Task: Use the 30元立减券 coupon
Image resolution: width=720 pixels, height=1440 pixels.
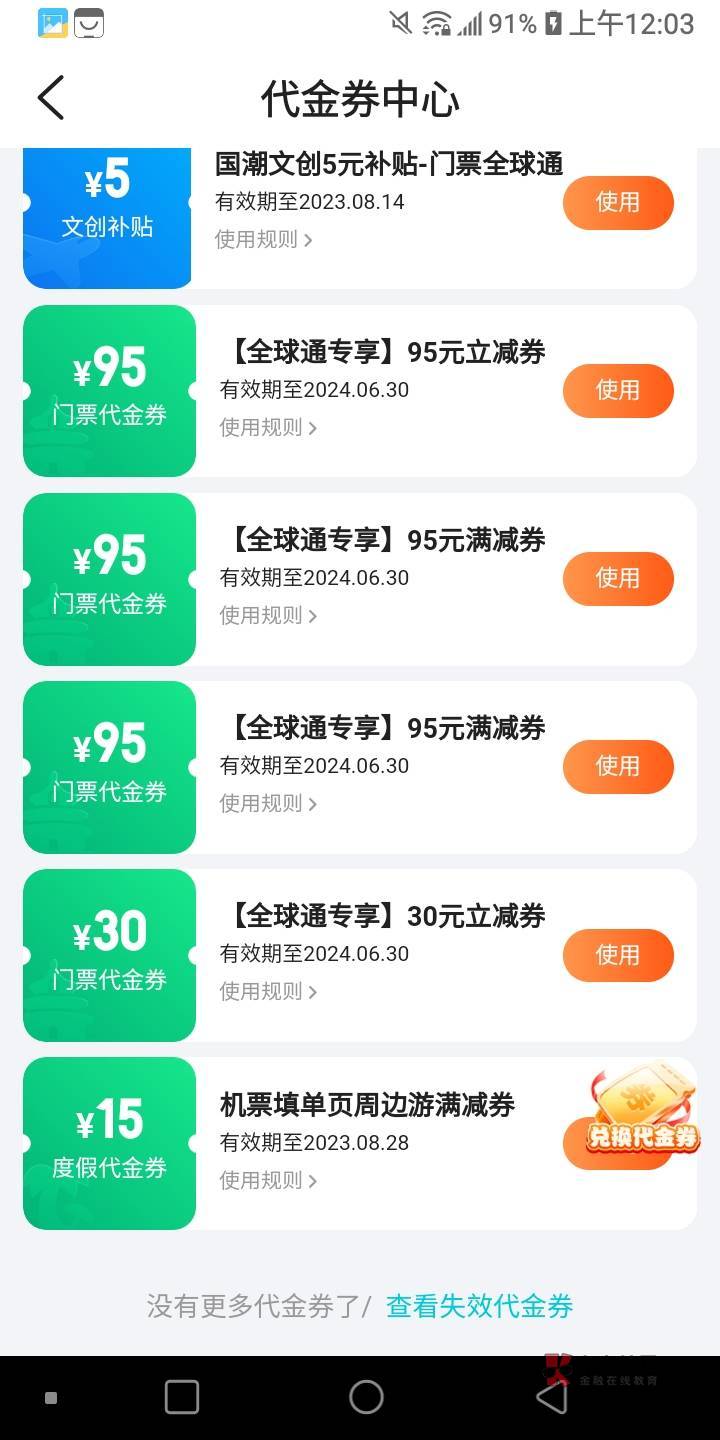Action: click(x=617, y=955)
